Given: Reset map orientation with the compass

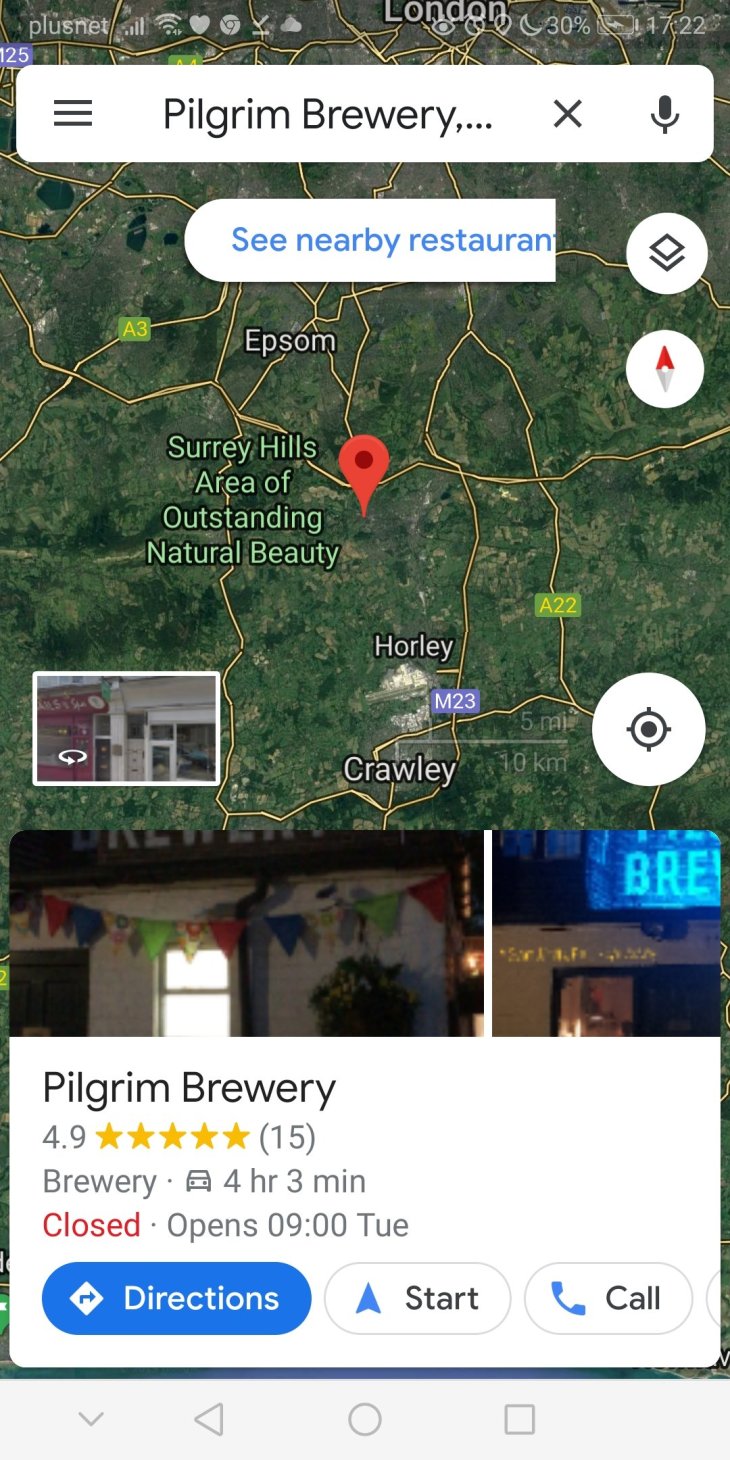Looking at the screenshot, I should [665, 369].
